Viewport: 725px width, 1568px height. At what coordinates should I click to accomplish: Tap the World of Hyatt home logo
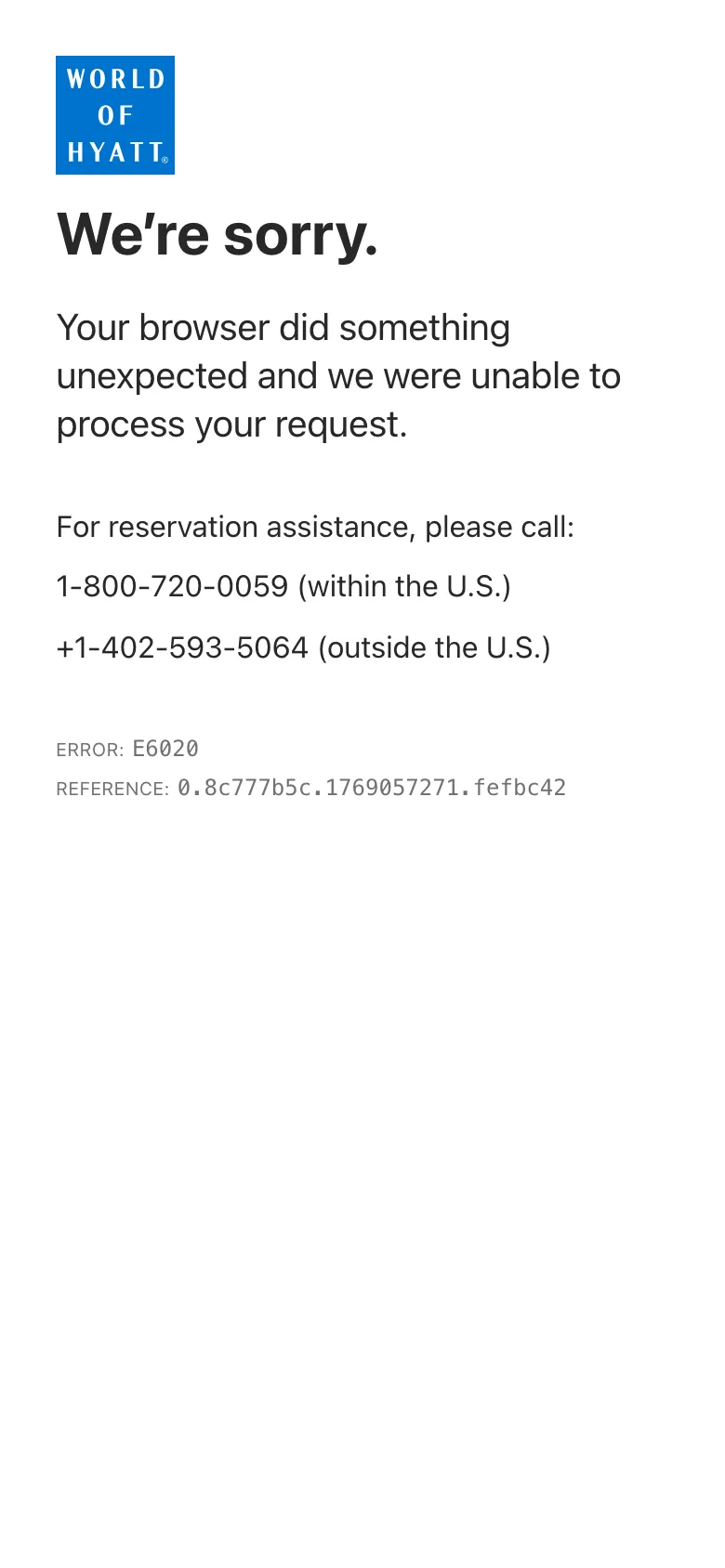tap(115, 115)
